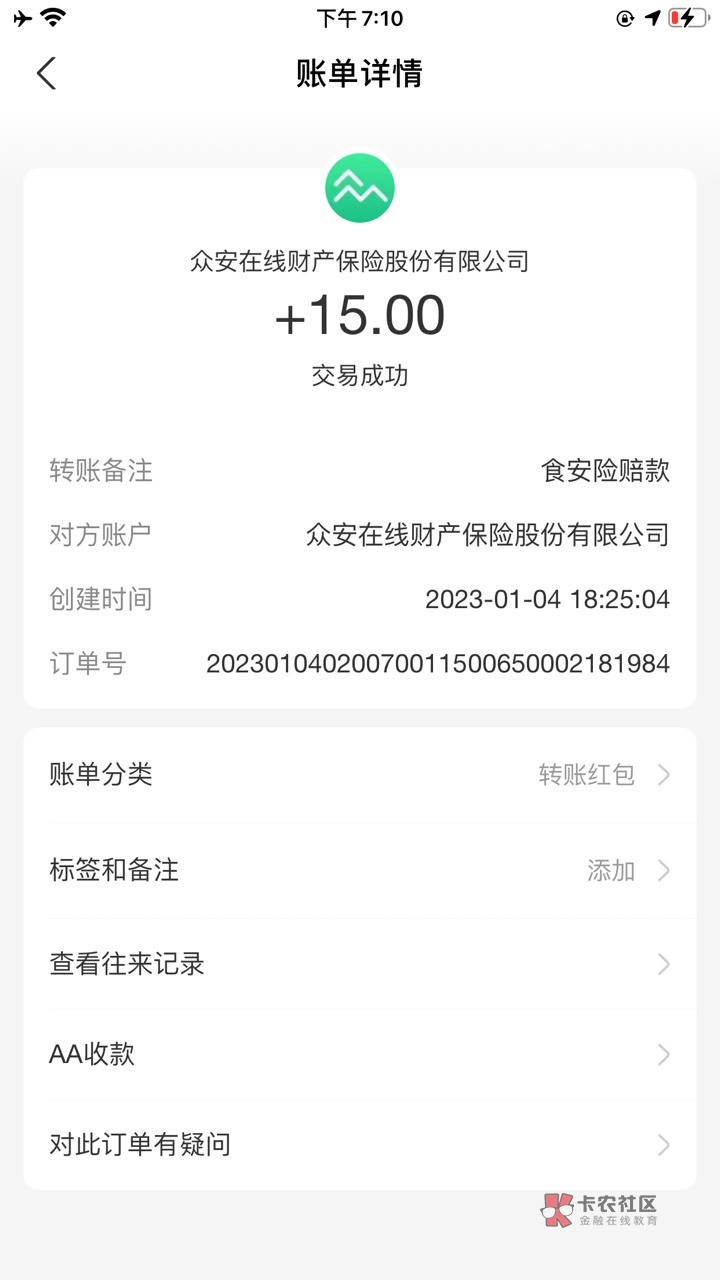Start an AA收款 request
Image resolution: width=720 pixels, height=1280 pixels.
point(360,1054)
